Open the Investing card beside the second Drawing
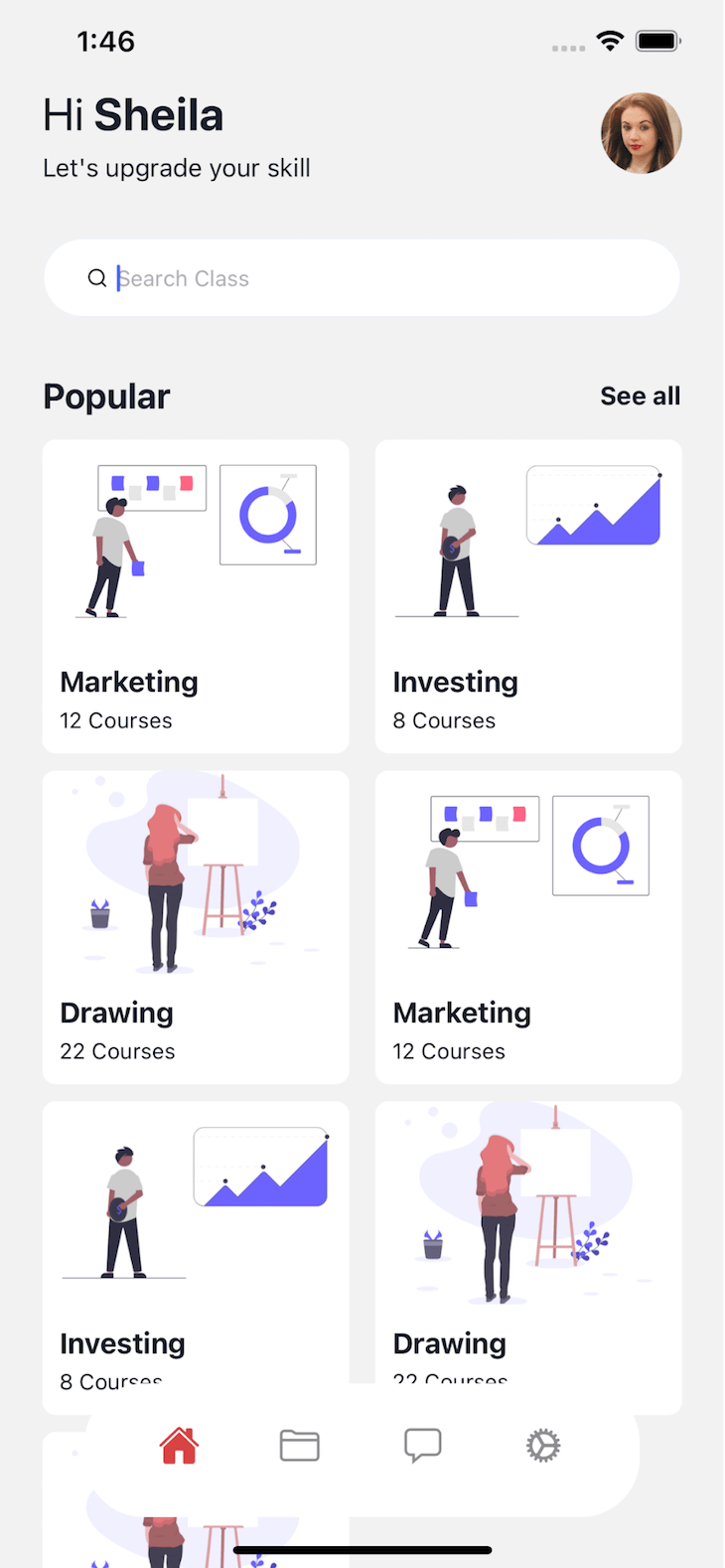 coord(196,1242)
